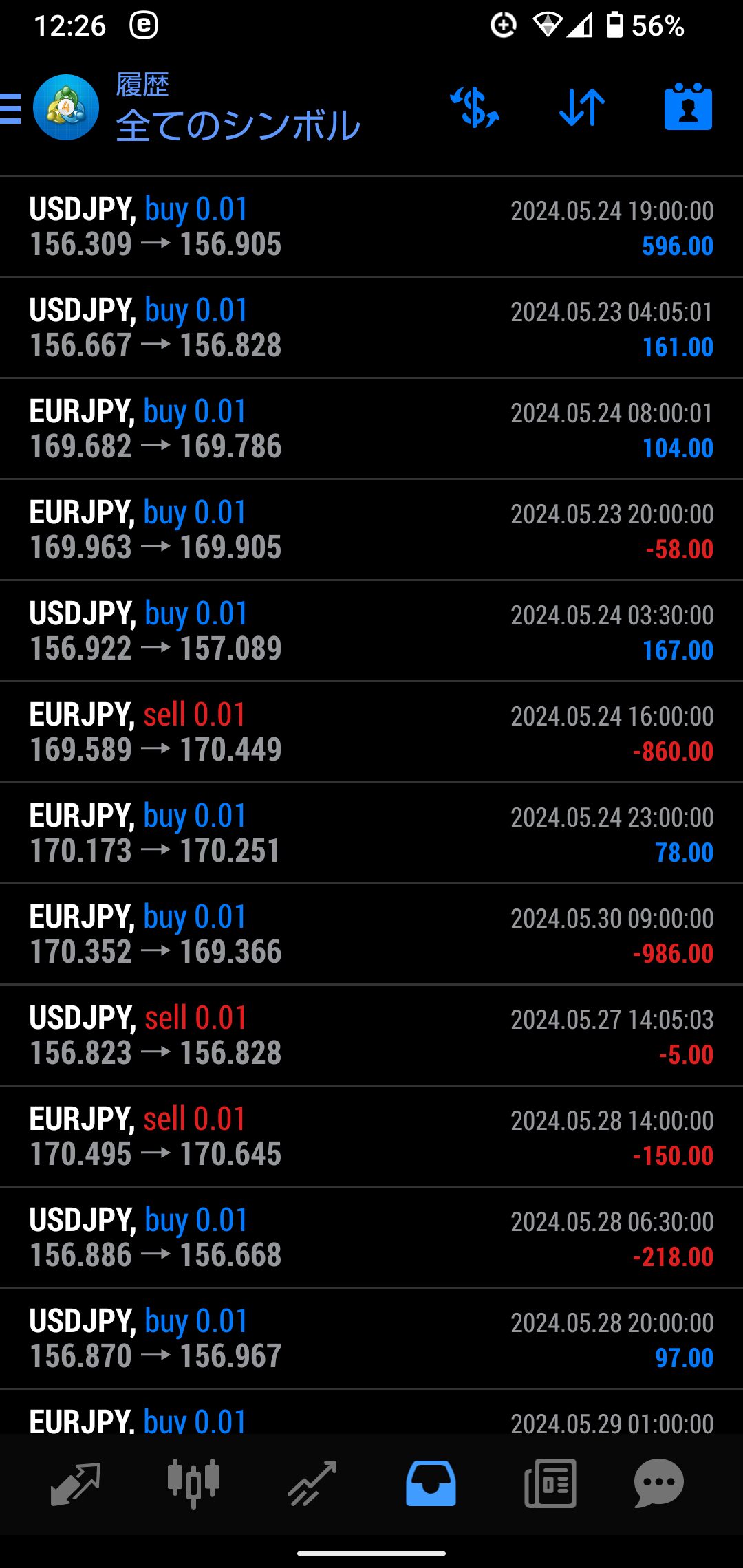The height and width of the screenshot is (1568, 743).
Task: Switch to the quotes arrows tab
Action: point(76,1483)
